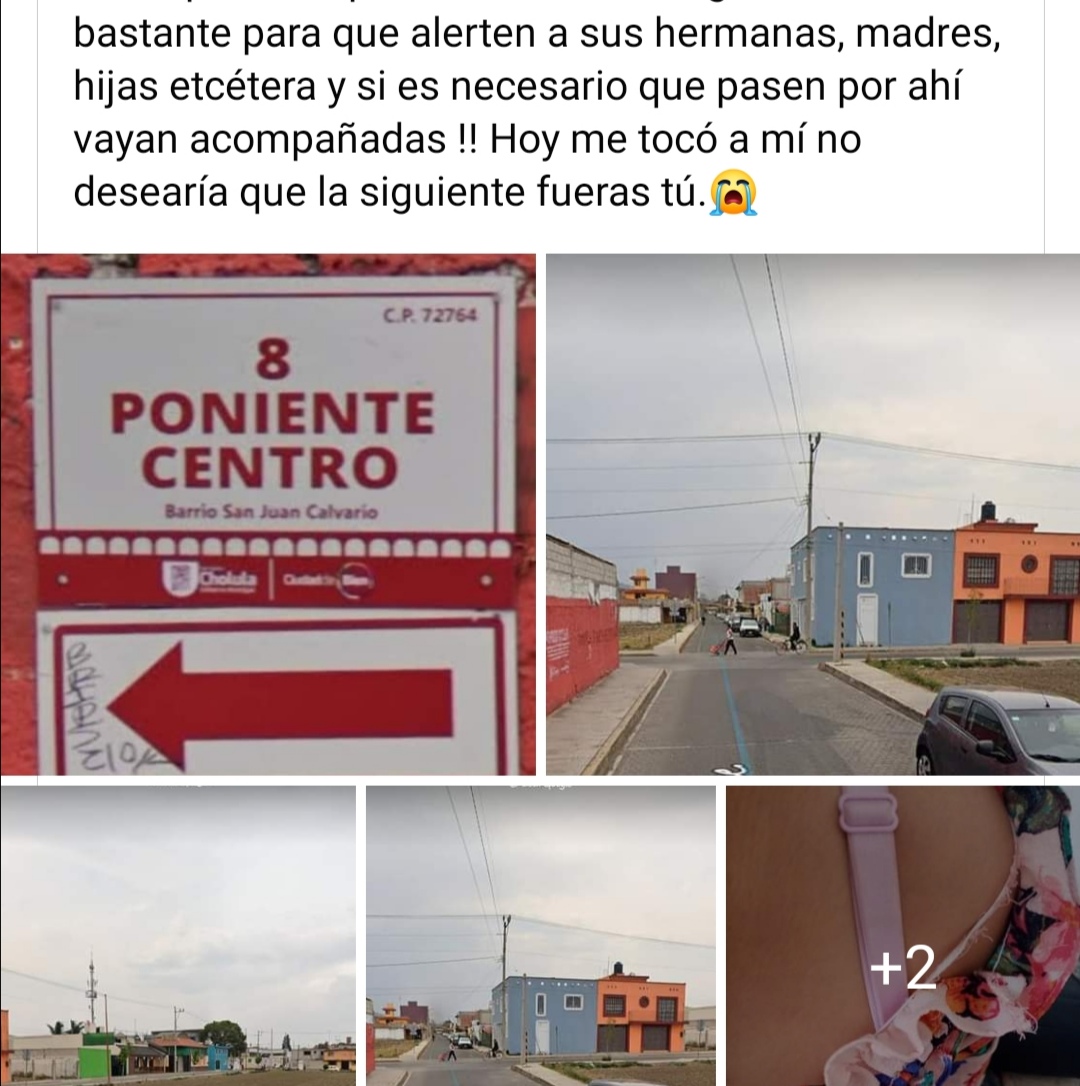View the large street photo with the gray car
1080x1086 pixels.
[812, 514]
